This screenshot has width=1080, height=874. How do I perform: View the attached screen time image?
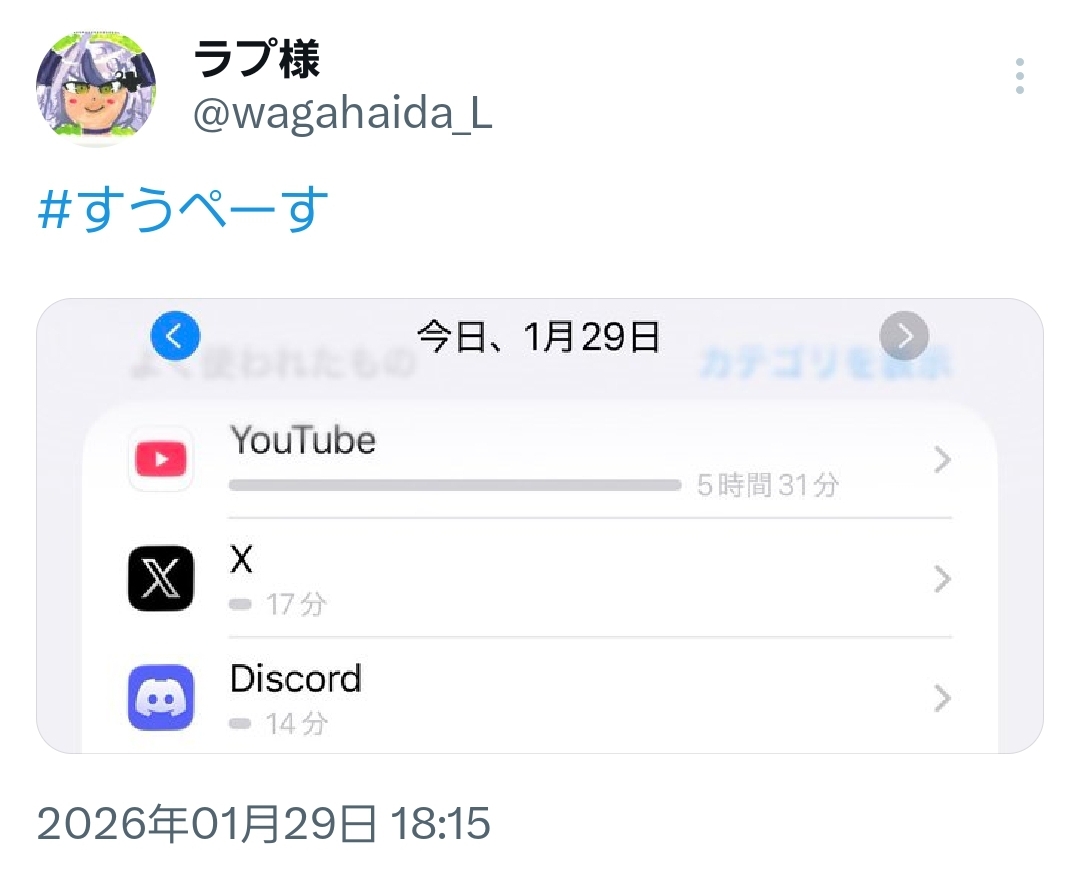pyautogui.click(x=540, y=525)
